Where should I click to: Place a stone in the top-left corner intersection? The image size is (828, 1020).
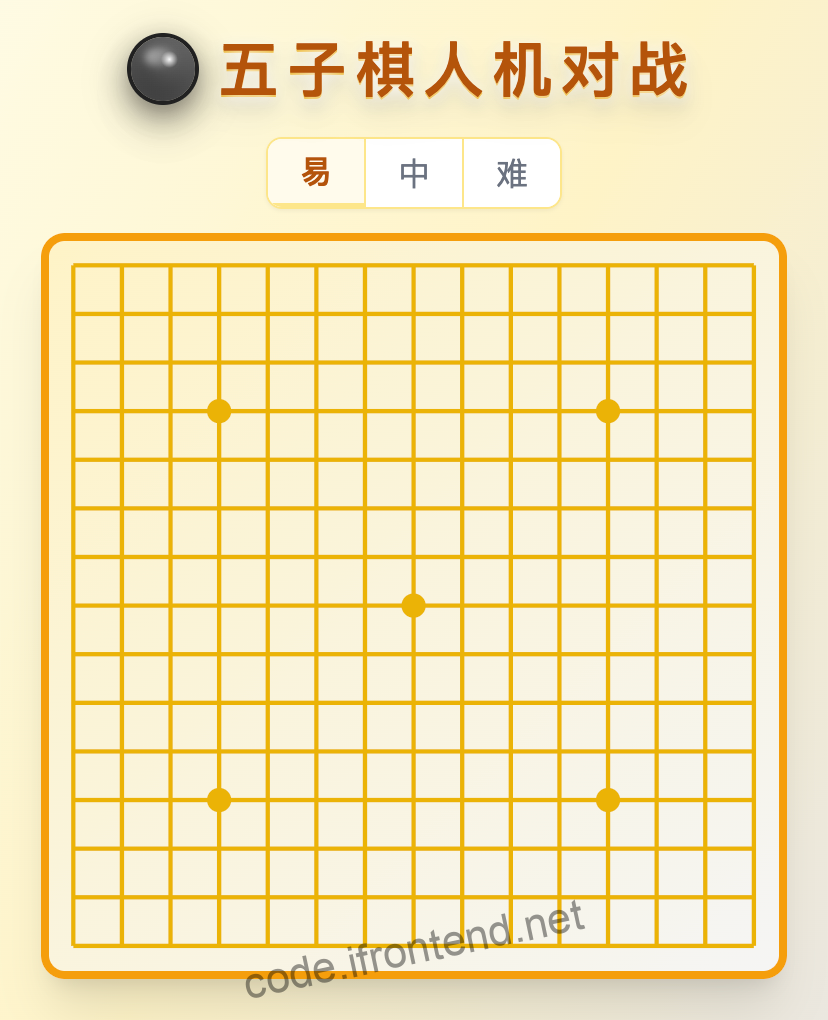point(72,263)
